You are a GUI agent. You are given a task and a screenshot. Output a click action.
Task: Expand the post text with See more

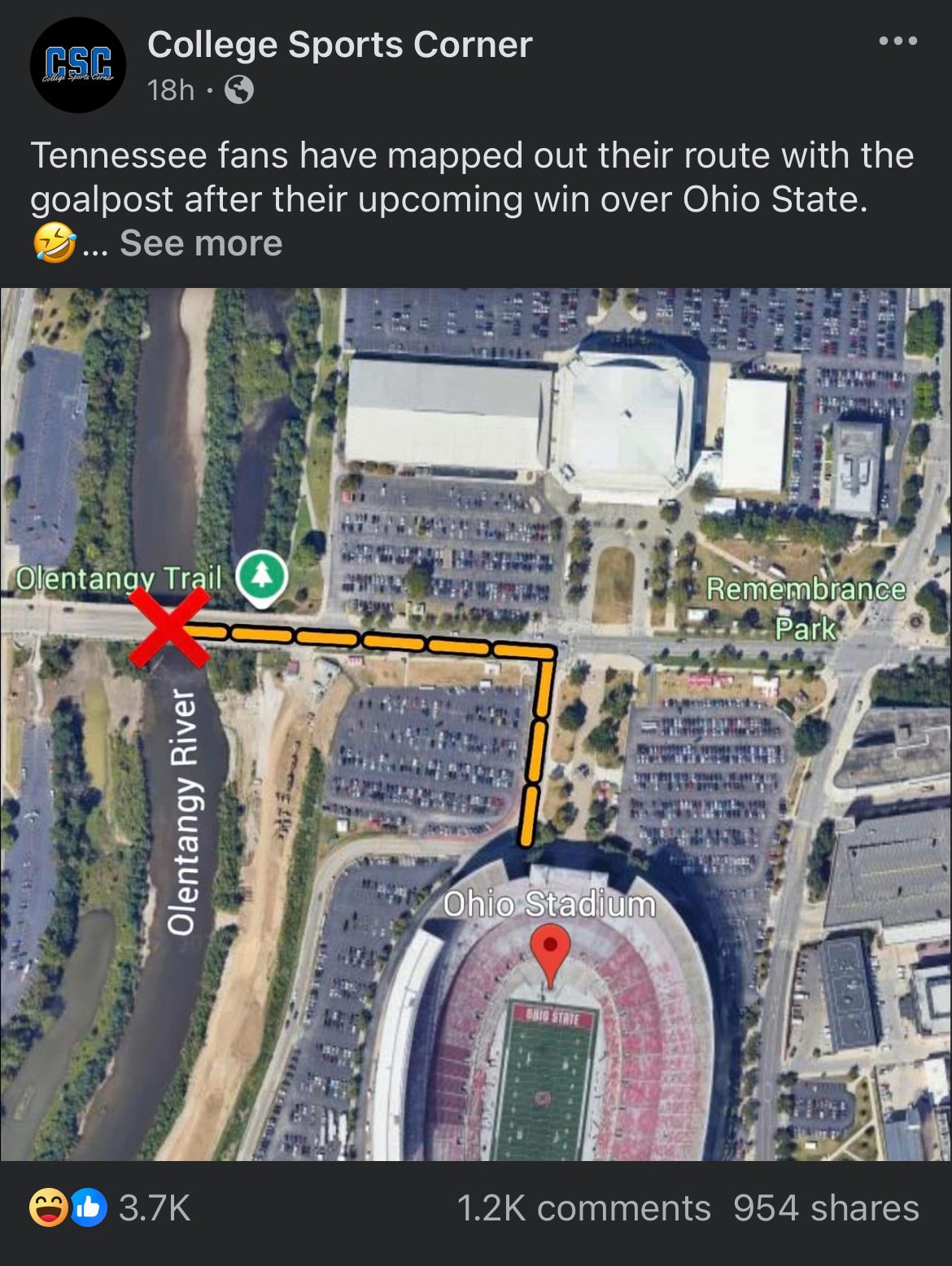coord(201,242)
